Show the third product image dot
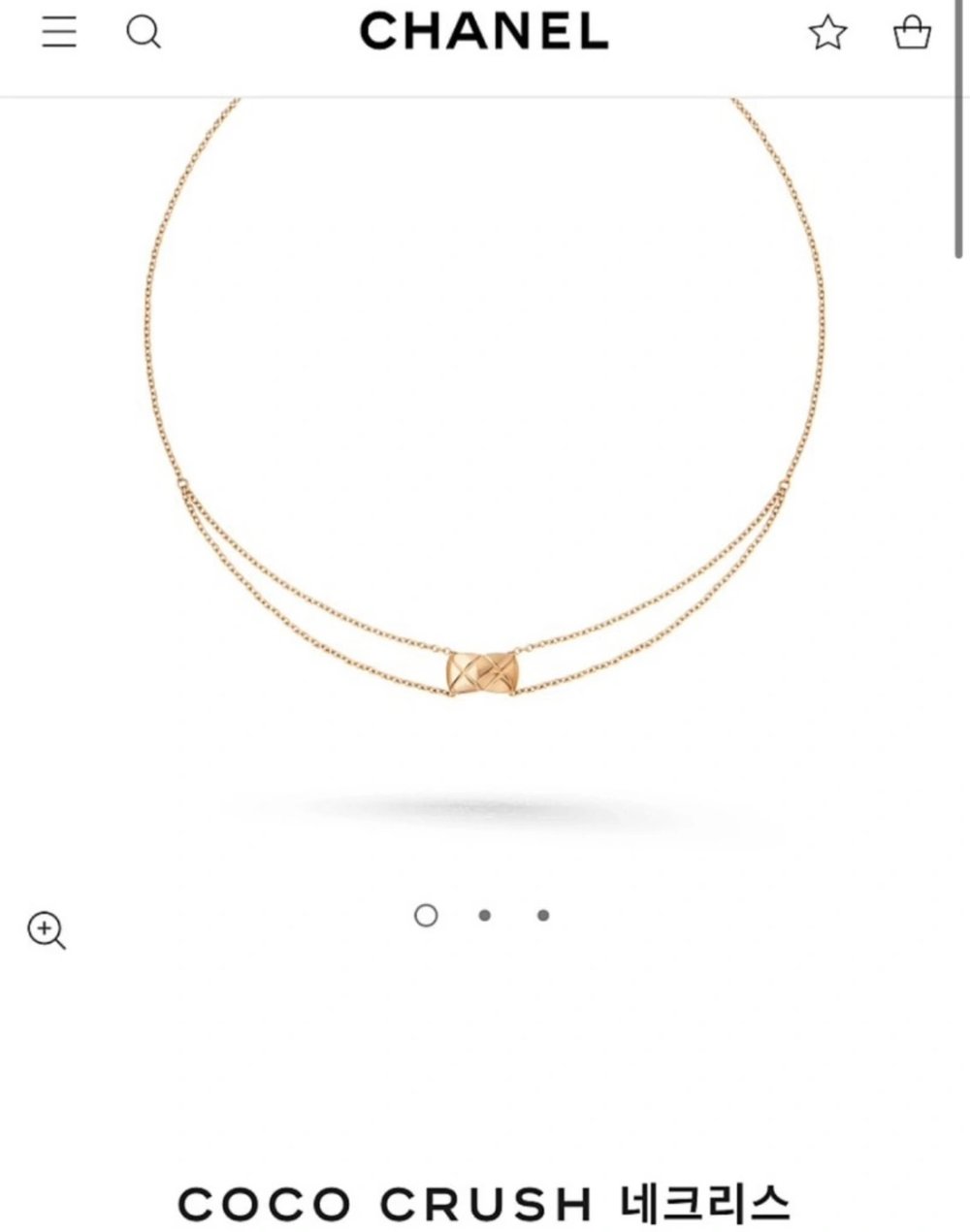 [543, 915]
